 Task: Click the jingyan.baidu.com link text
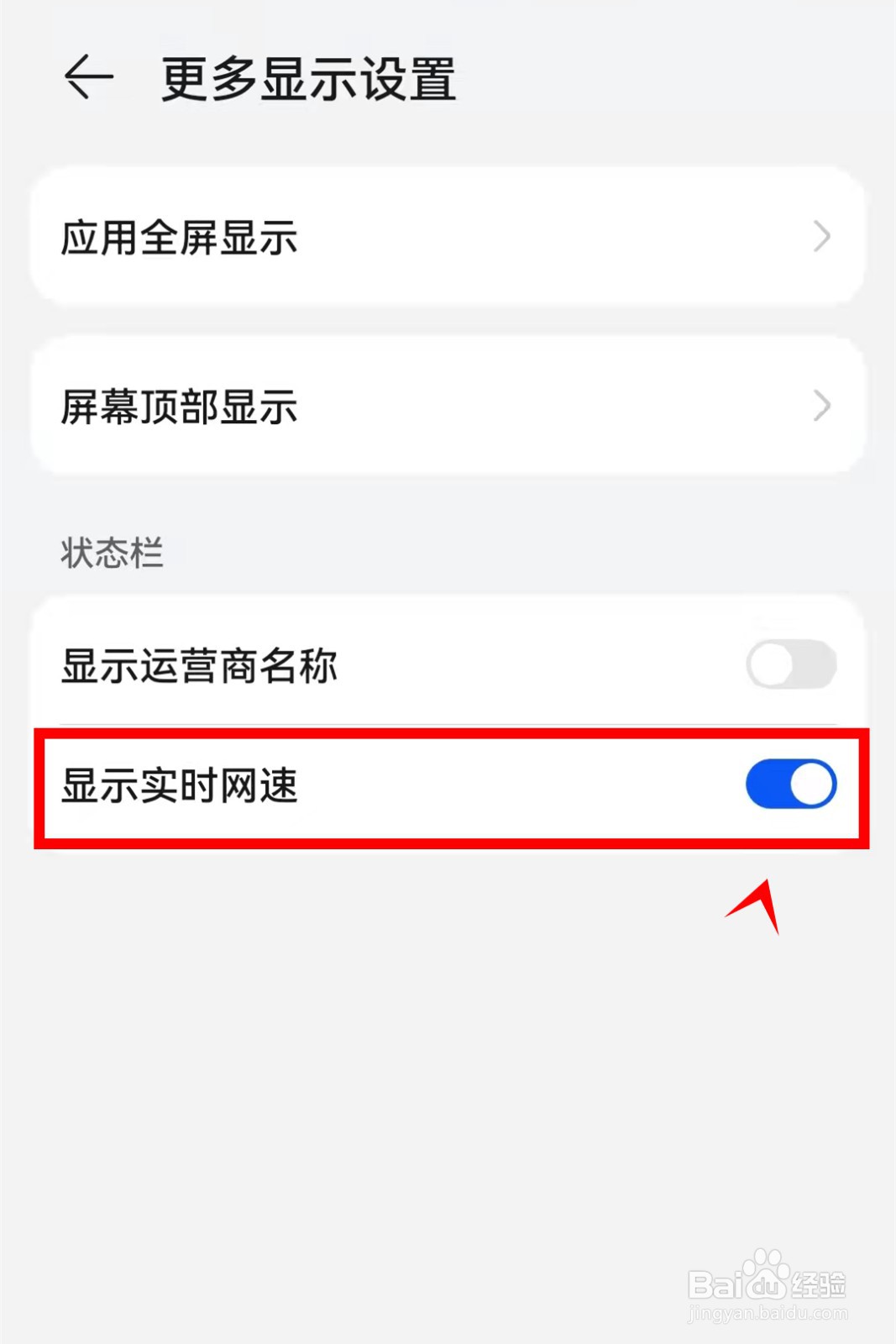point(768,1313)
